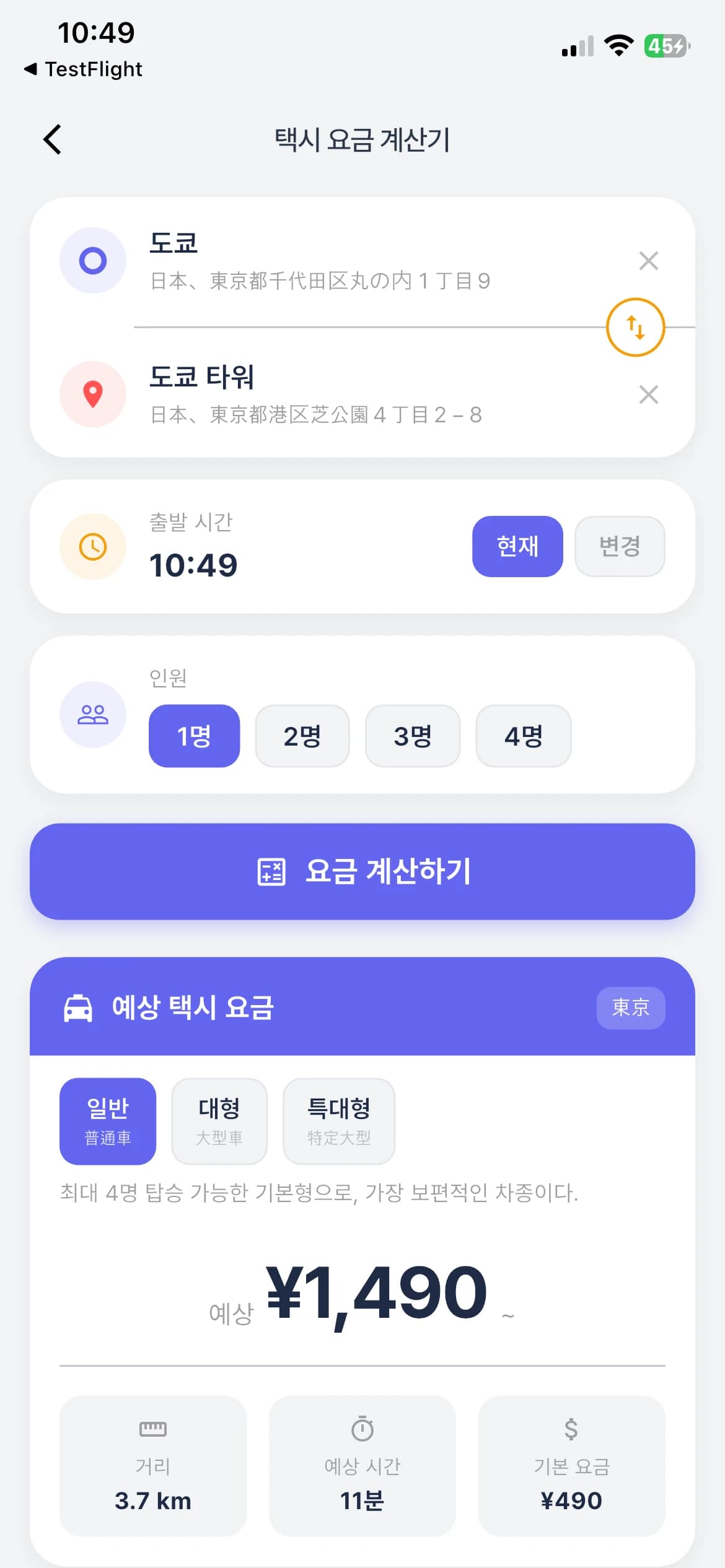Switch to 특대형 taxi type
Screen dimensions: 725x1568
pos(339,1121)
